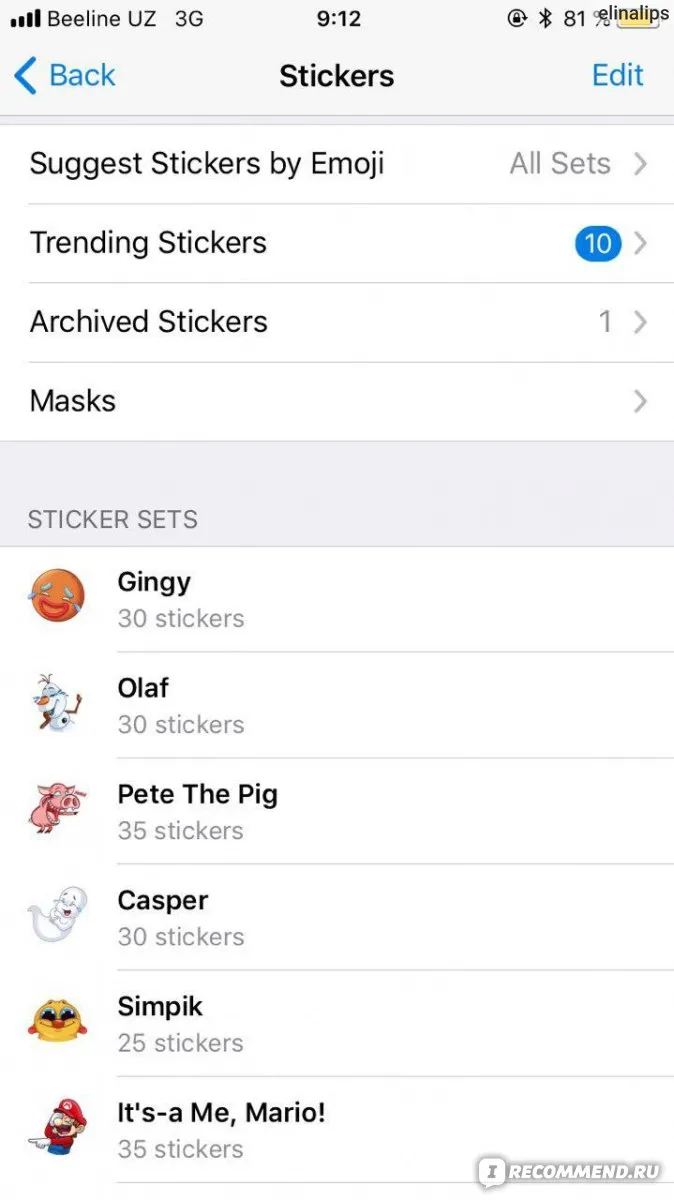Tap Edit to manage sticker sets
Image resolution: width=674 pixels, height=1200 pixels.
click(617, 76)
